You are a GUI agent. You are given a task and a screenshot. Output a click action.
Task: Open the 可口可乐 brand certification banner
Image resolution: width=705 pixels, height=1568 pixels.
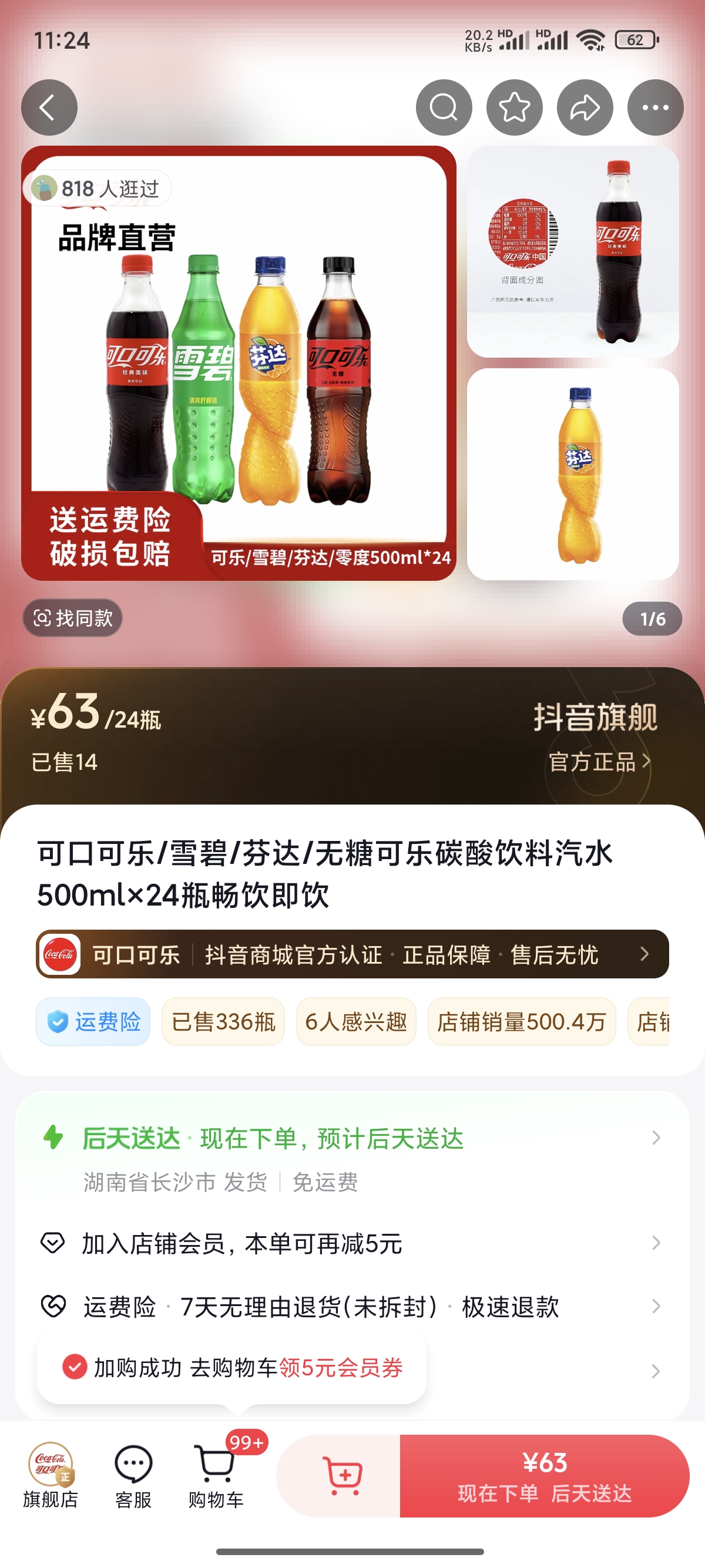point(352,954)
